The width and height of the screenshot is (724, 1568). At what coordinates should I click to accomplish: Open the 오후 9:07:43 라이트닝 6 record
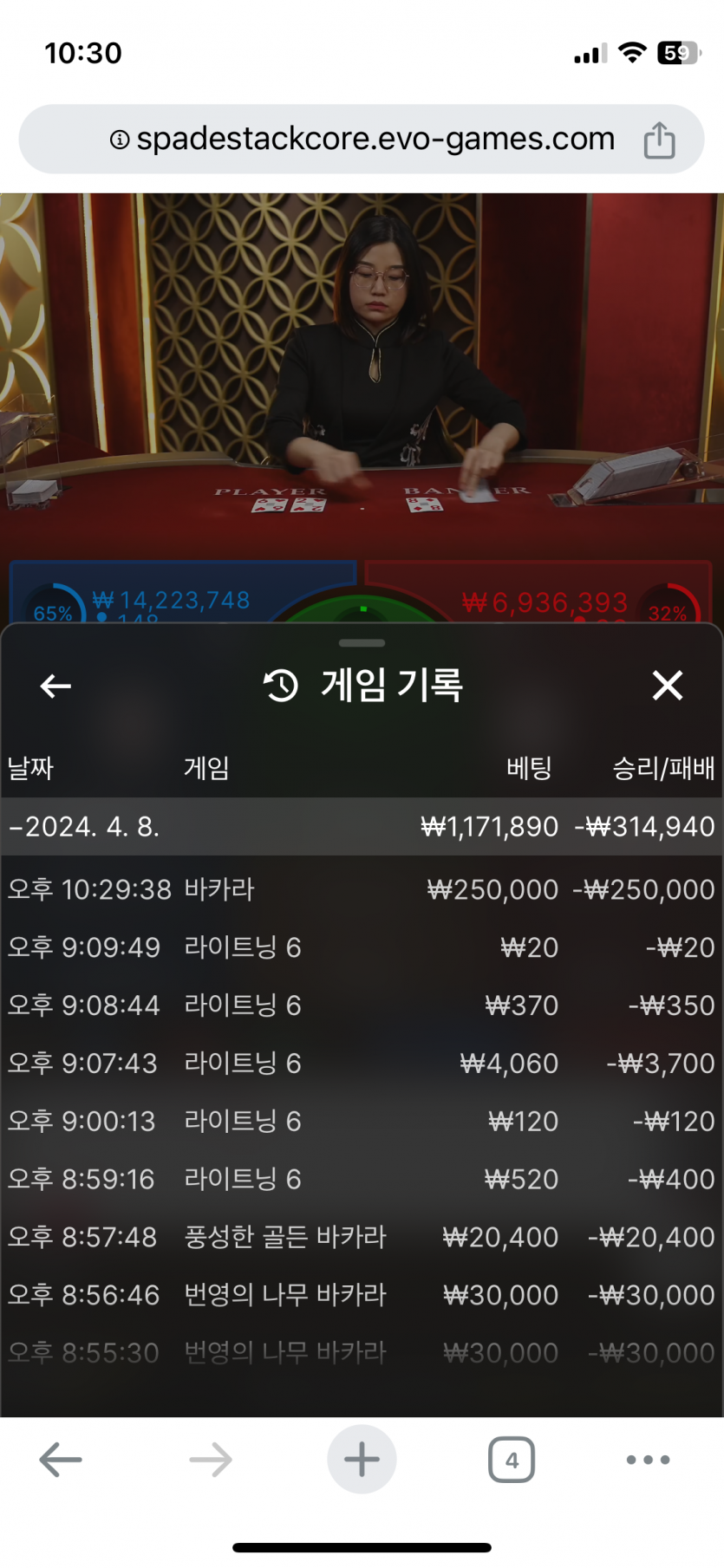[x=361, y=1064]
